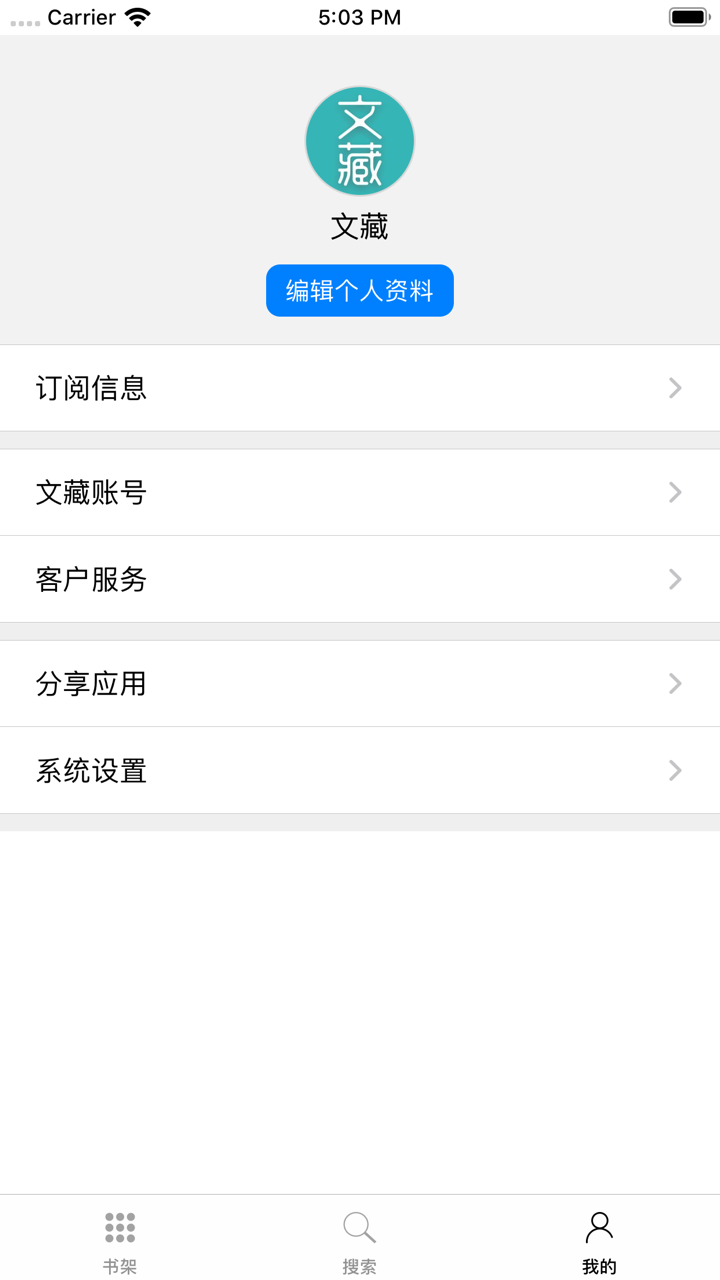Tap the 文藏 circular avatar image
Image resolution: width=720 pixels, height=1280 pixels.
[359, 140]
